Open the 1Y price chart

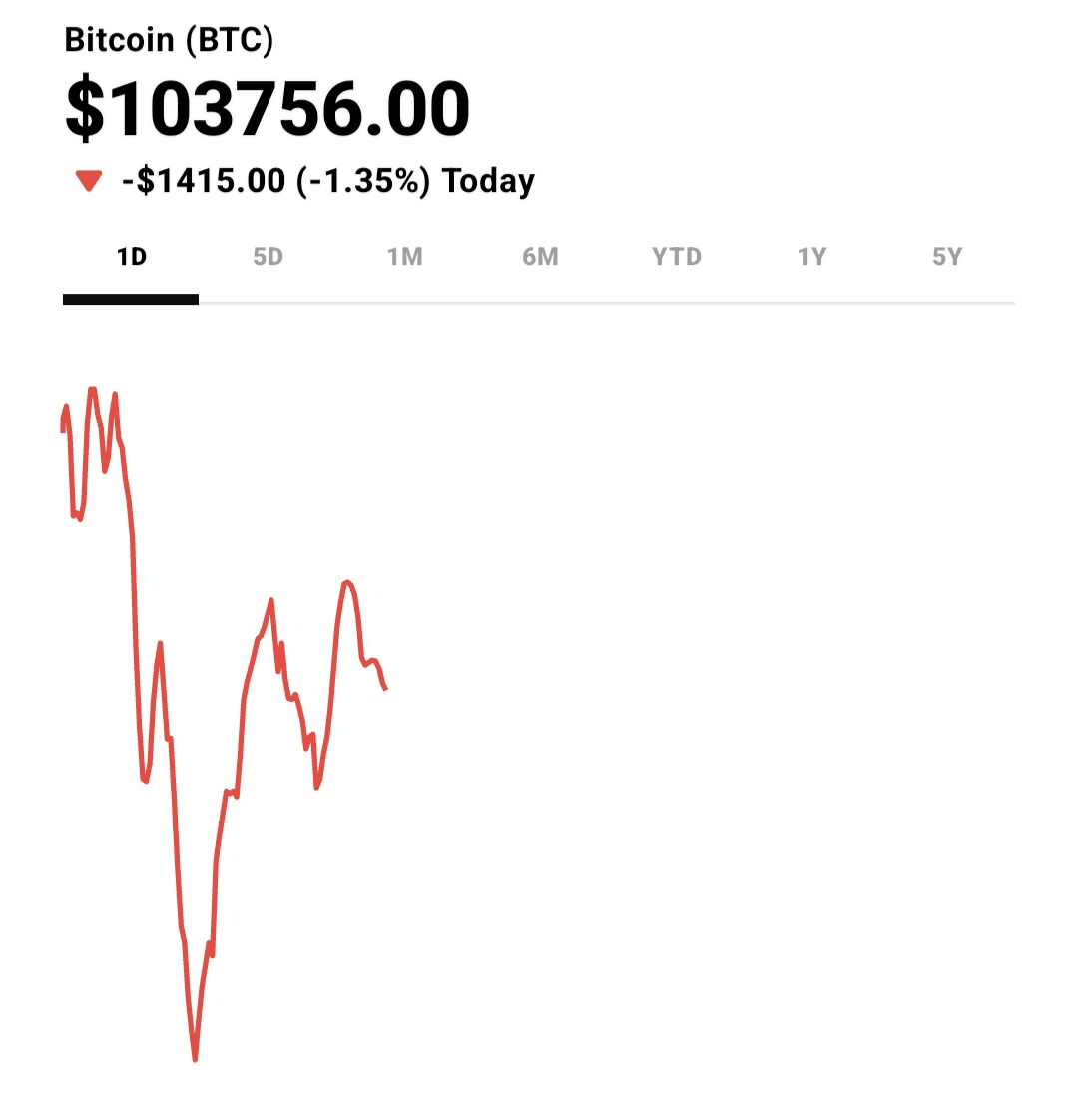811,258
